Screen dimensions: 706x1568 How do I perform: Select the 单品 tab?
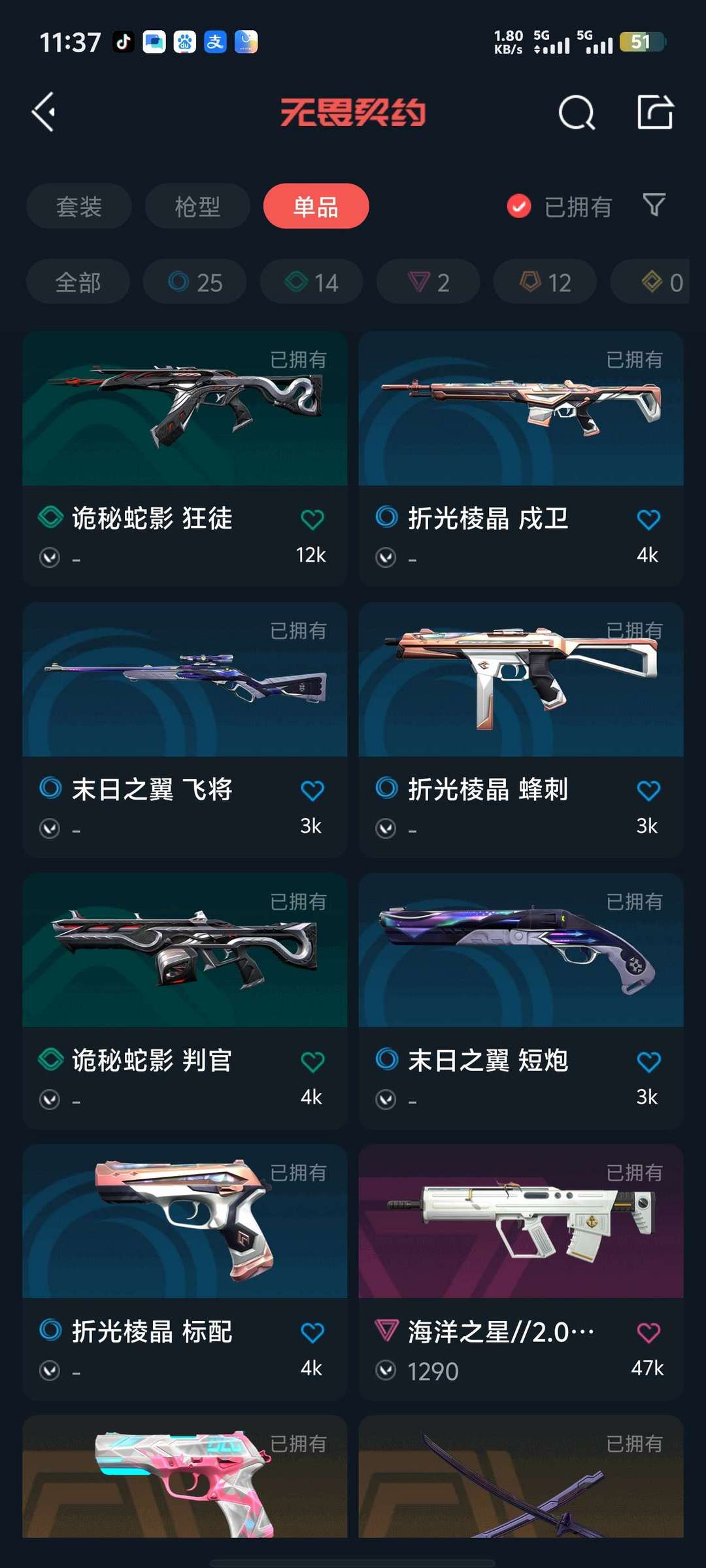(316, 206)
